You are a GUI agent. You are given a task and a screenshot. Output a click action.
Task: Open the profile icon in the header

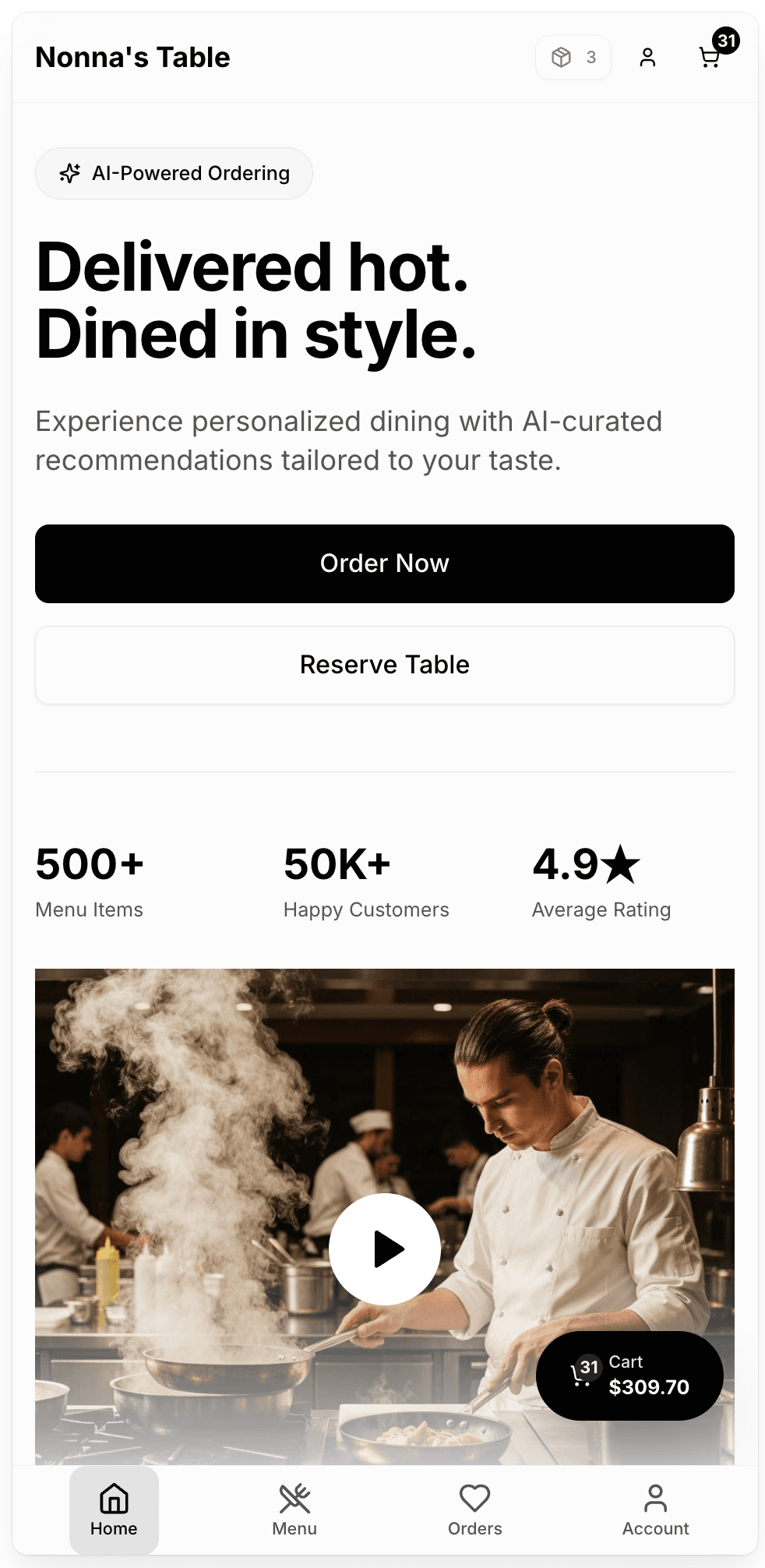[x=648, y=57]
